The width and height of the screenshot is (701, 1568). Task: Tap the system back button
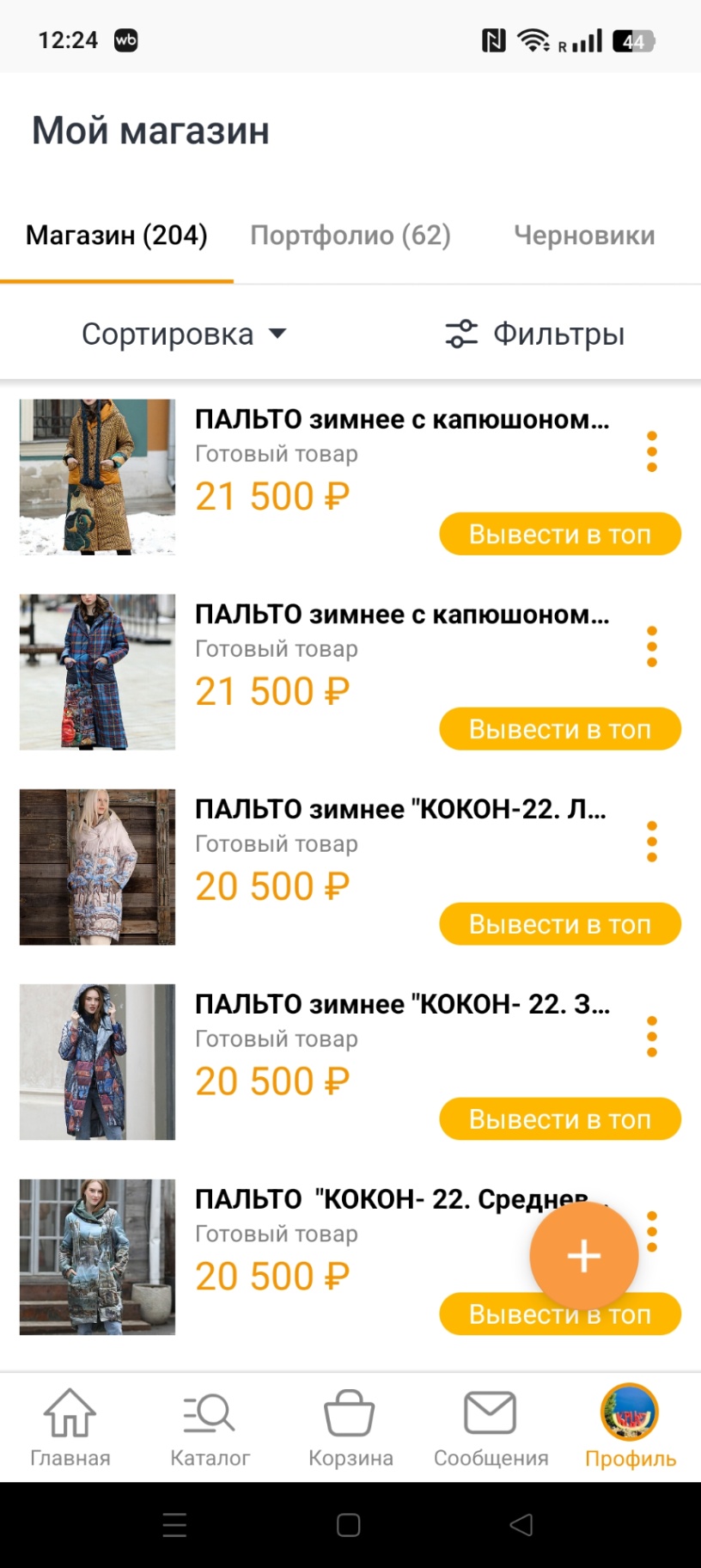[521, 1525]
